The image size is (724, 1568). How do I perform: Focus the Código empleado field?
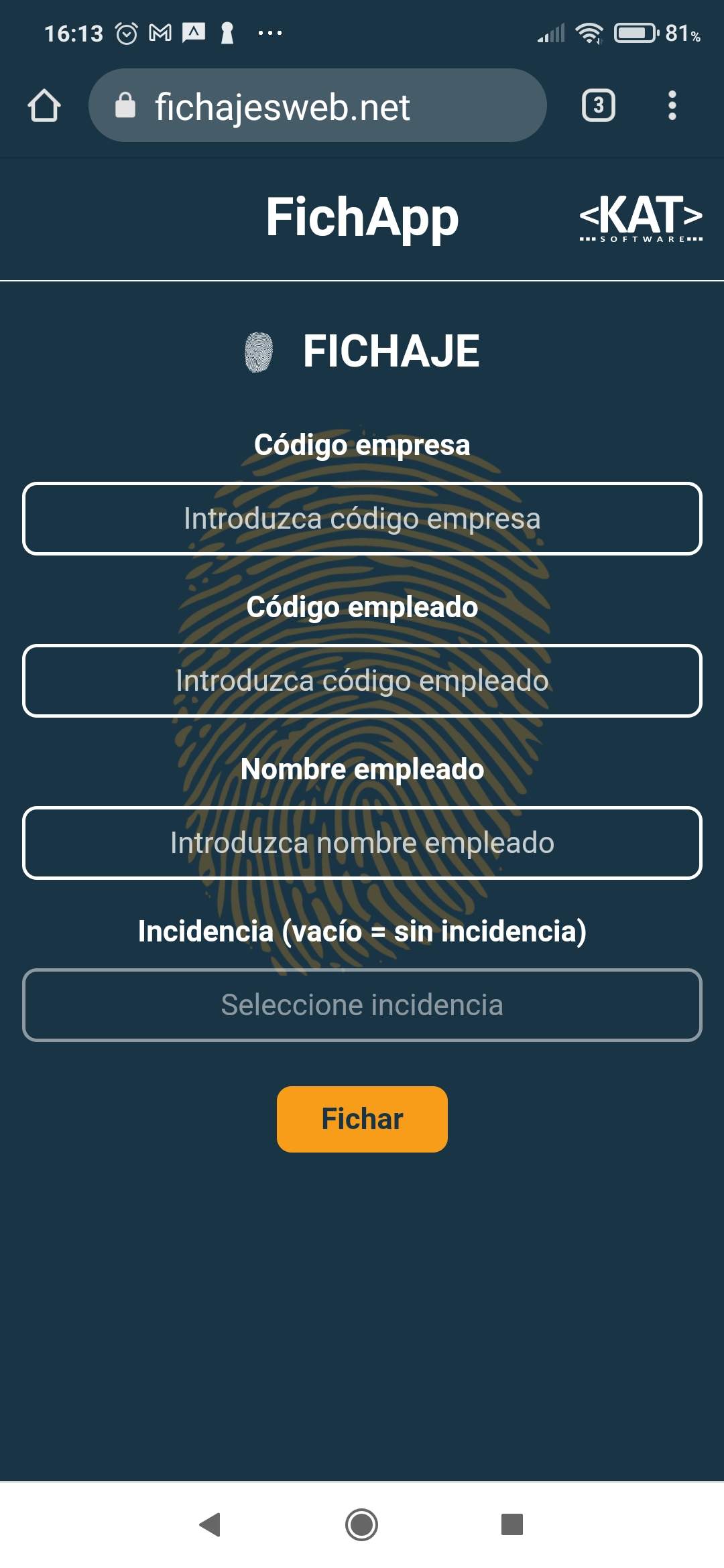pos(362,681)
